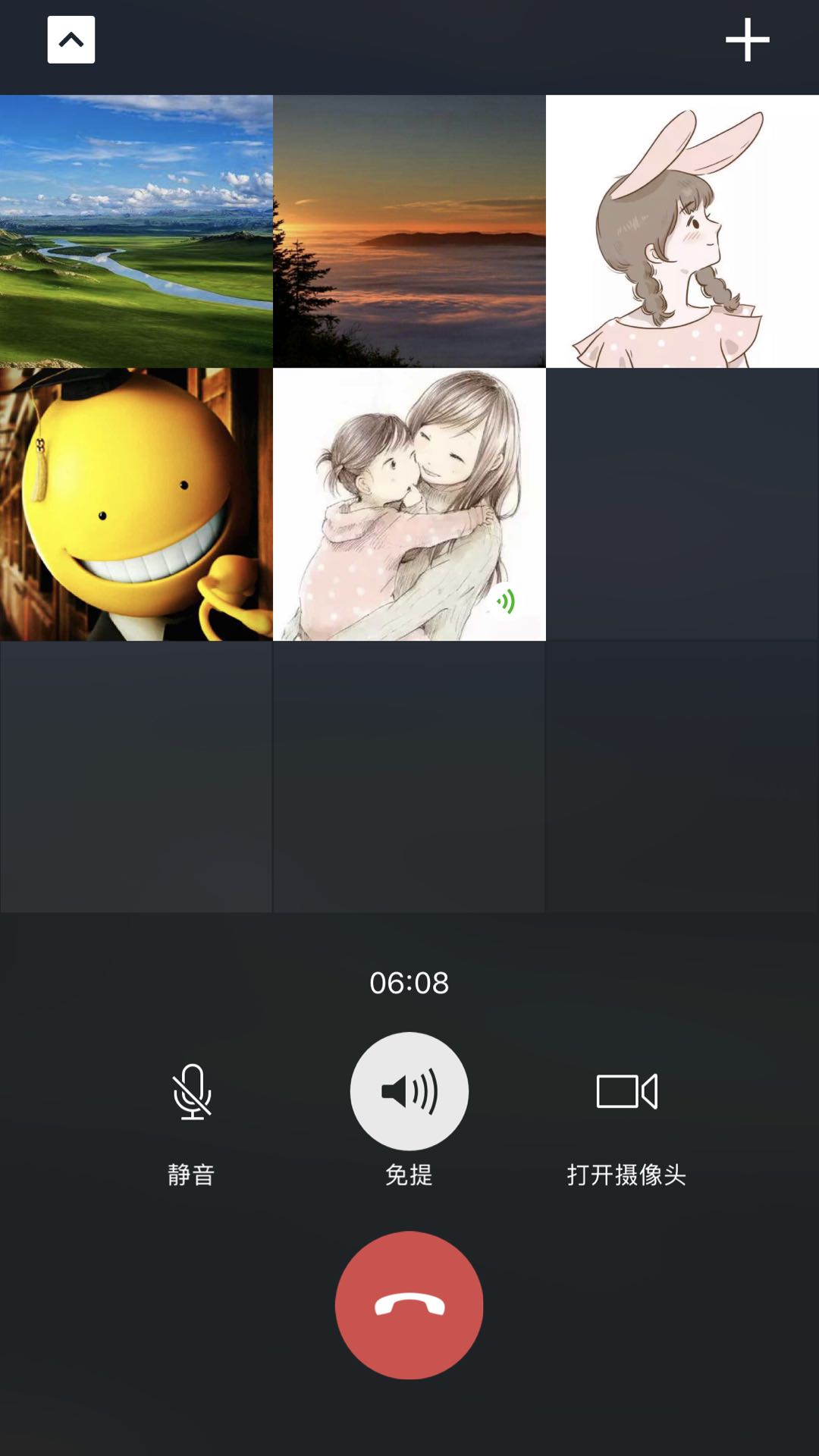Turn on the camera (打开摄像头)
The width and height of the screenshot is (819, 1456).
click(626, 1092)
